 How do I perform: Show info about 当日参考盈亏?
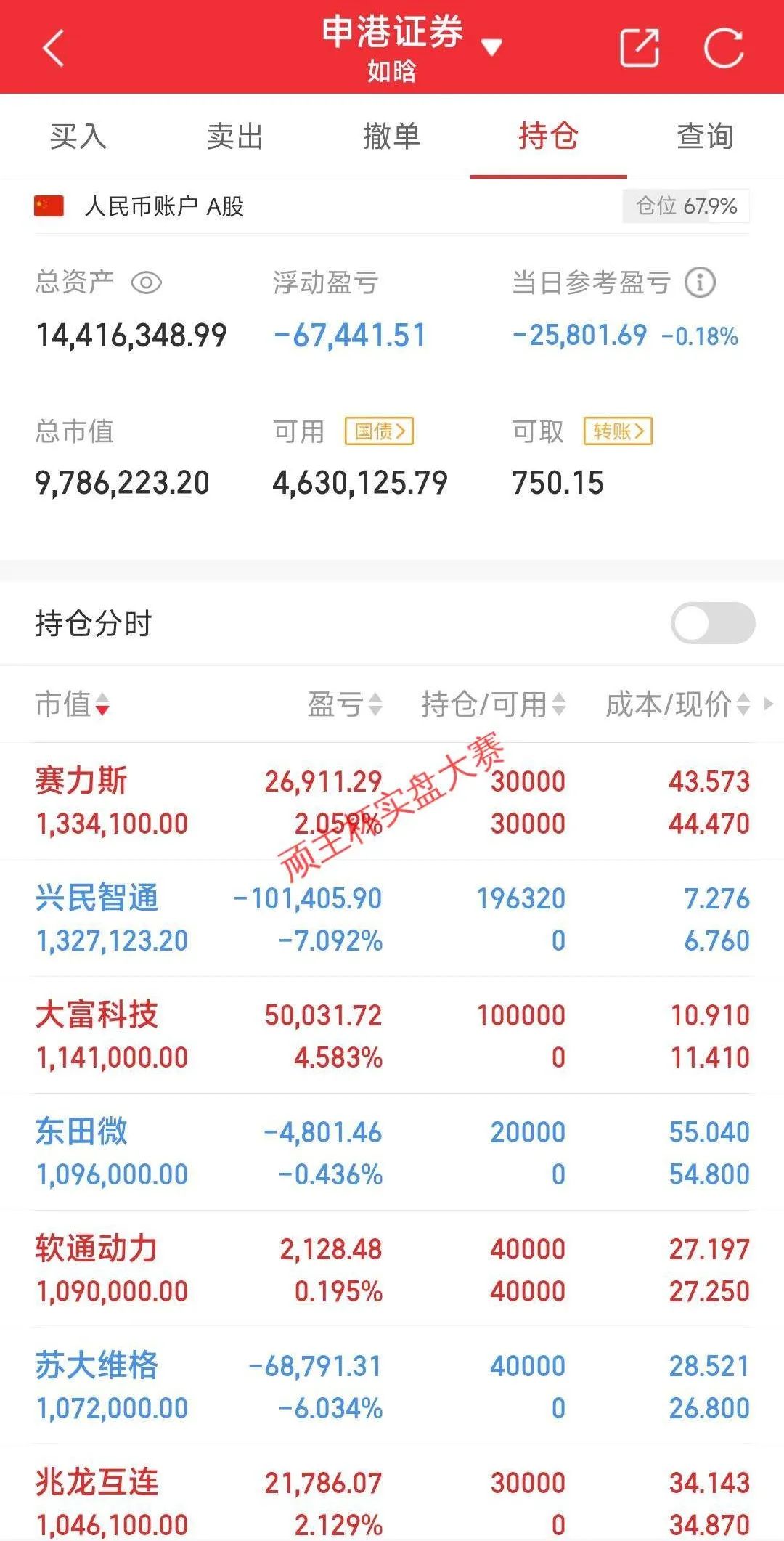700,282
